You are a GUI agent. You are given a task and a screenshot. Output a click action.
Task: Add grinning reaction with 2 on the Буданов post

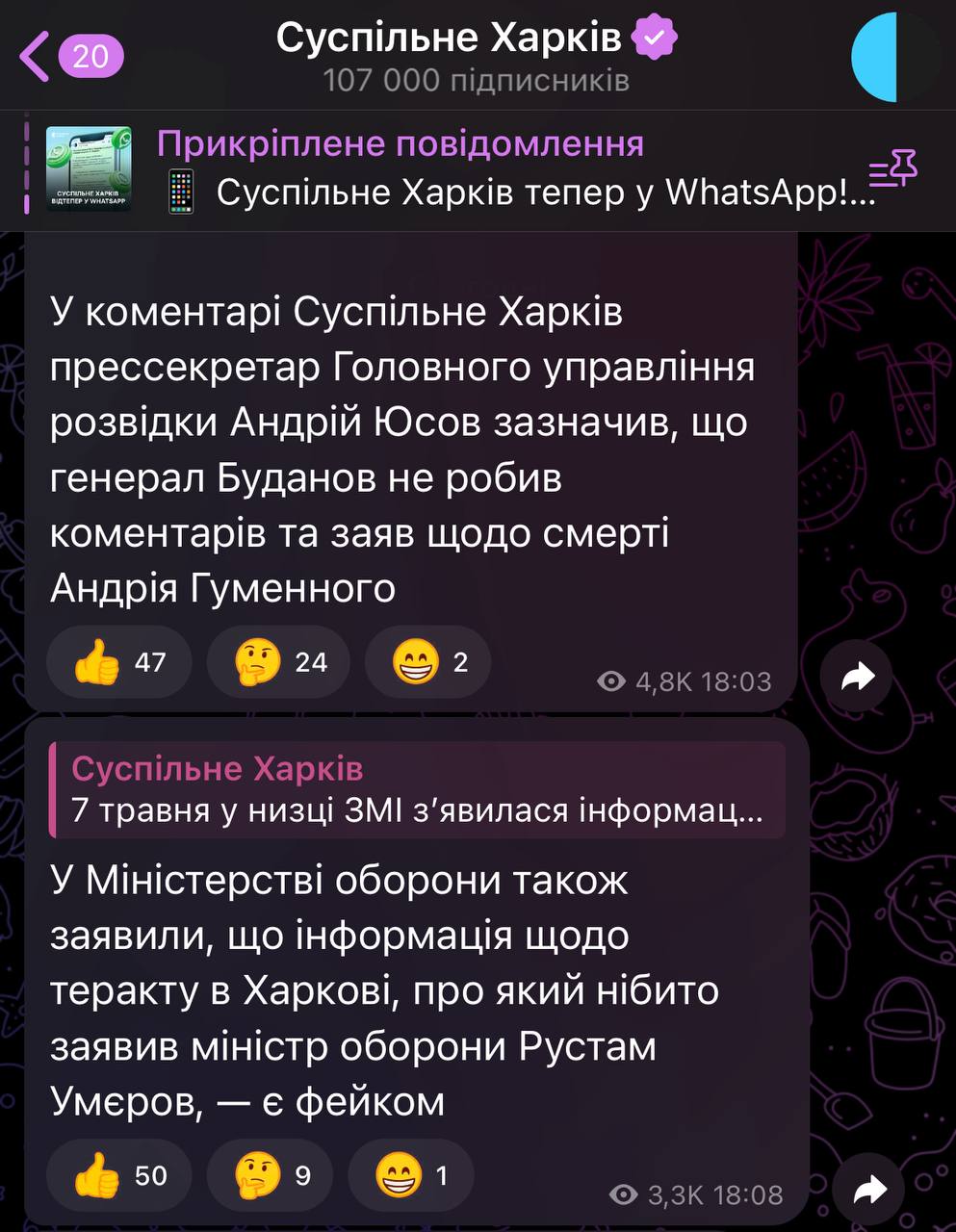[428, 662]
